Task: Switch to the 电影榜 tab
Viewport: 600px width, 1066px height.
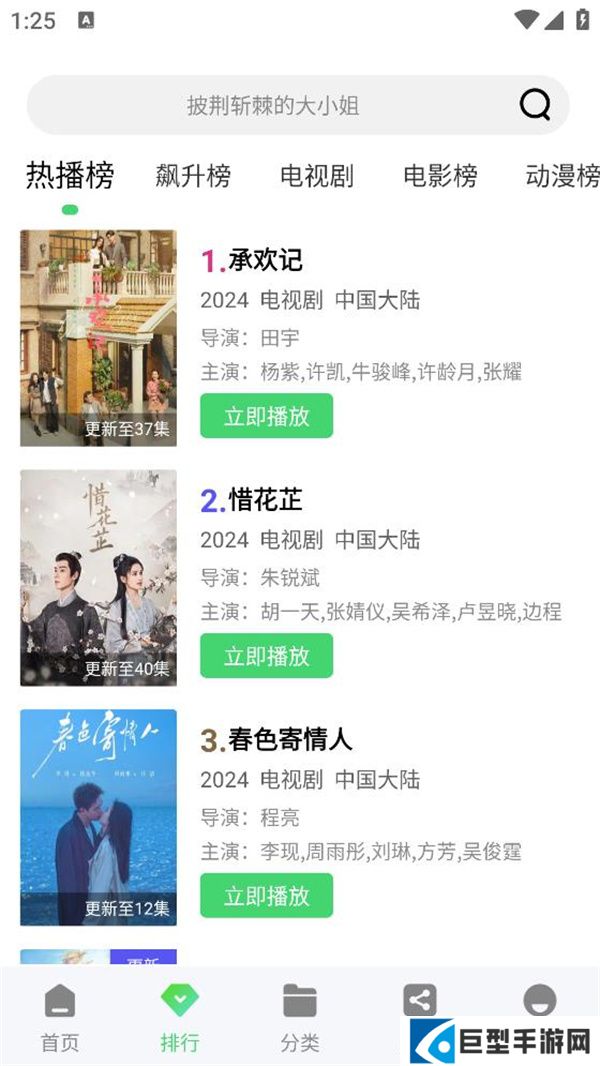Action: [440, 177]
